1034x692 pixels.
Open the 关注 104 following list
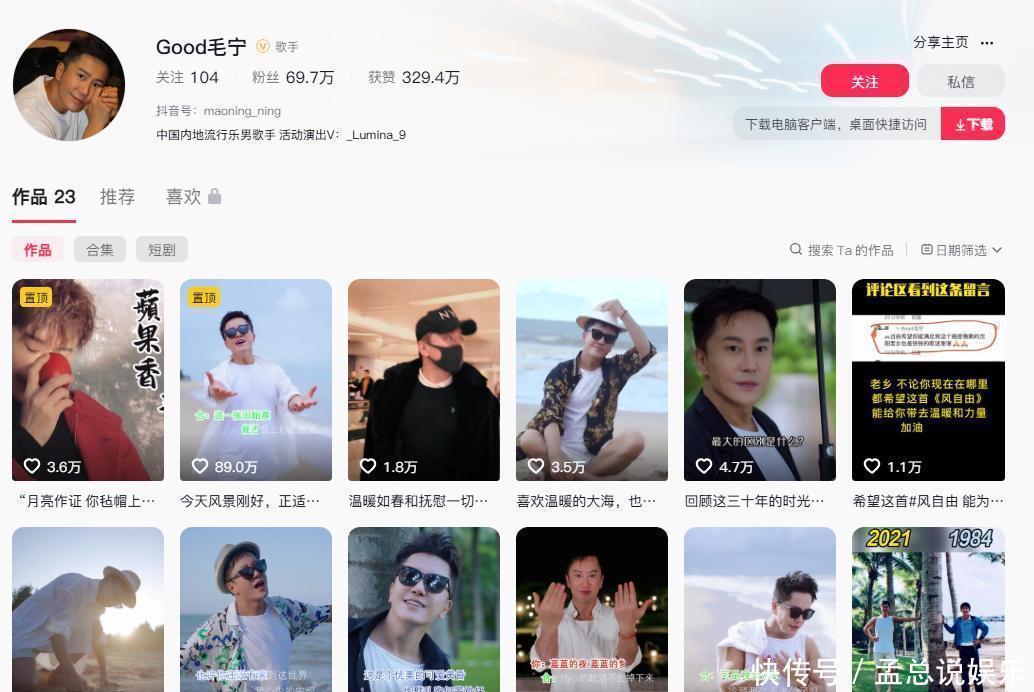187,77
